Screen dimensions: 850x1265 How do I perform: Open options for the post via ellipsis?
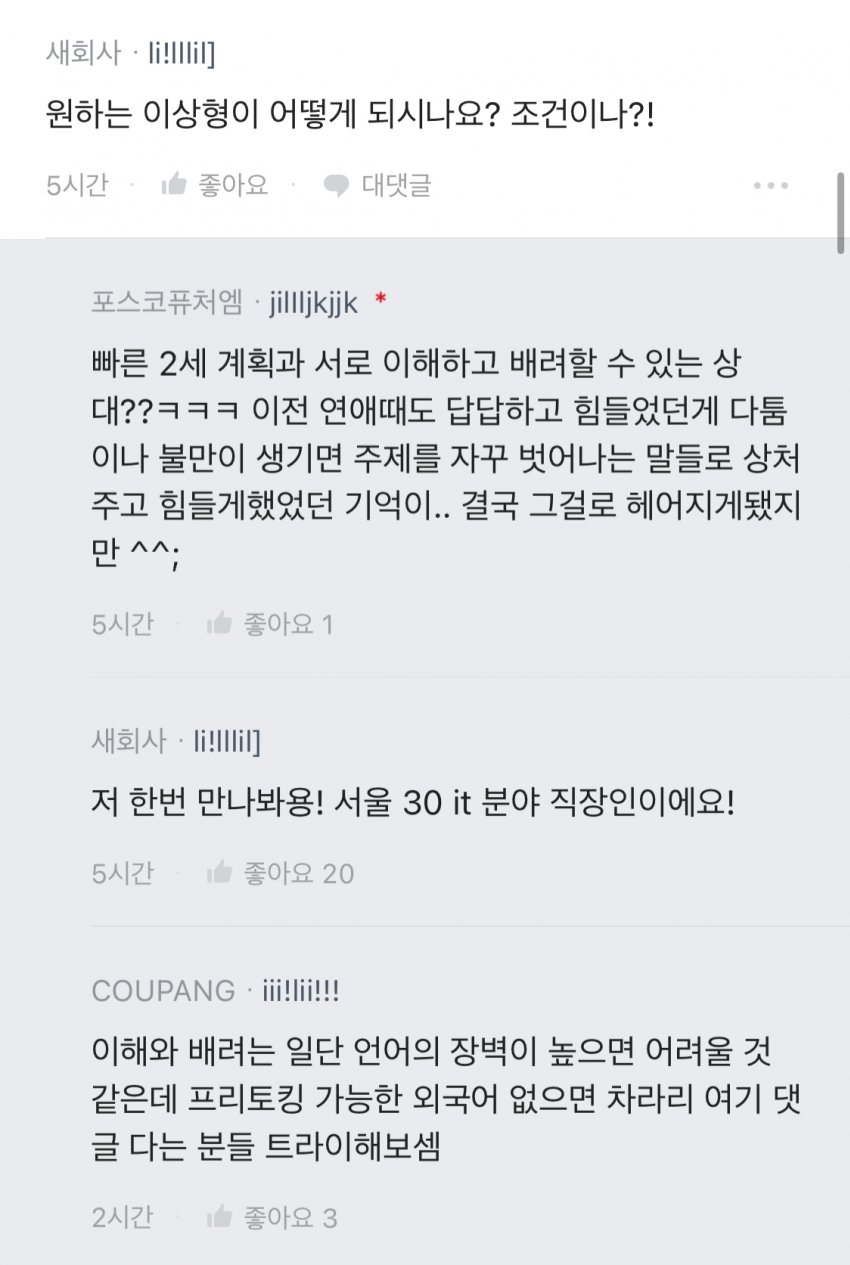[x=770, y=183]
